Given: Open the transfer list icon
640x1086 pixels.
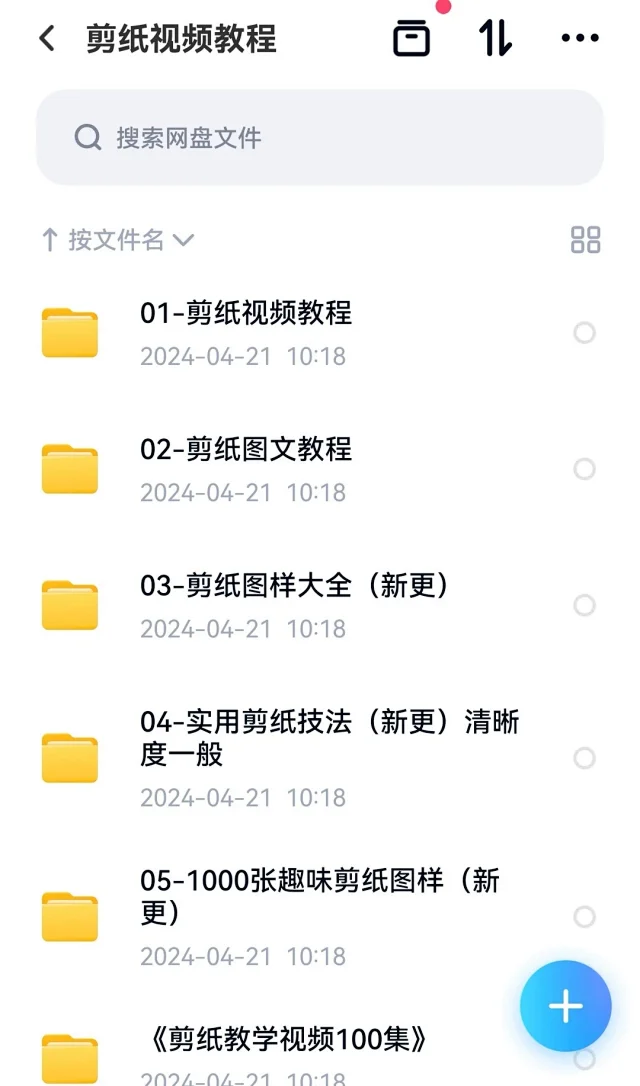Looking at the screenshot, I should (495, 38).
